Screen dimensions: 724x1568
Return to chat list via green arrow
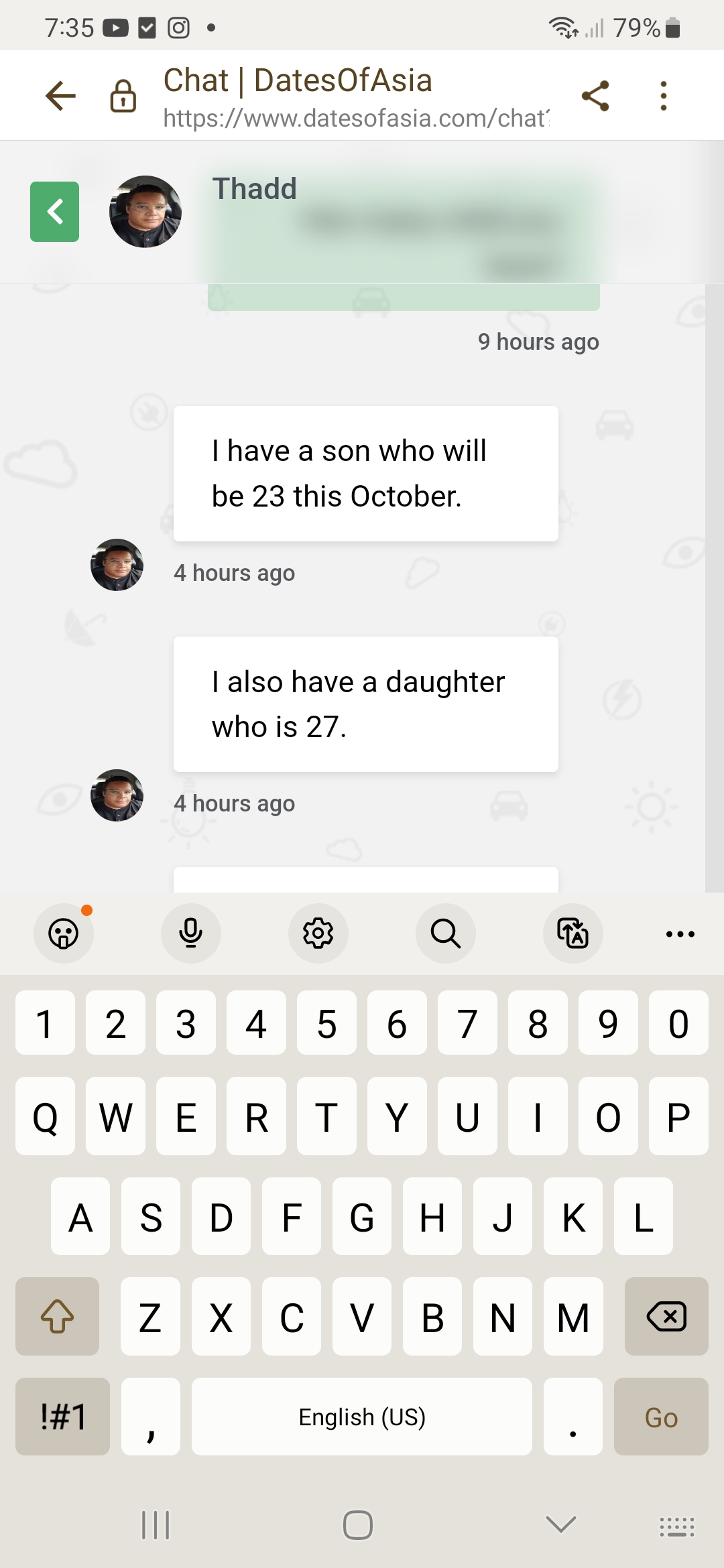point(54,212)
